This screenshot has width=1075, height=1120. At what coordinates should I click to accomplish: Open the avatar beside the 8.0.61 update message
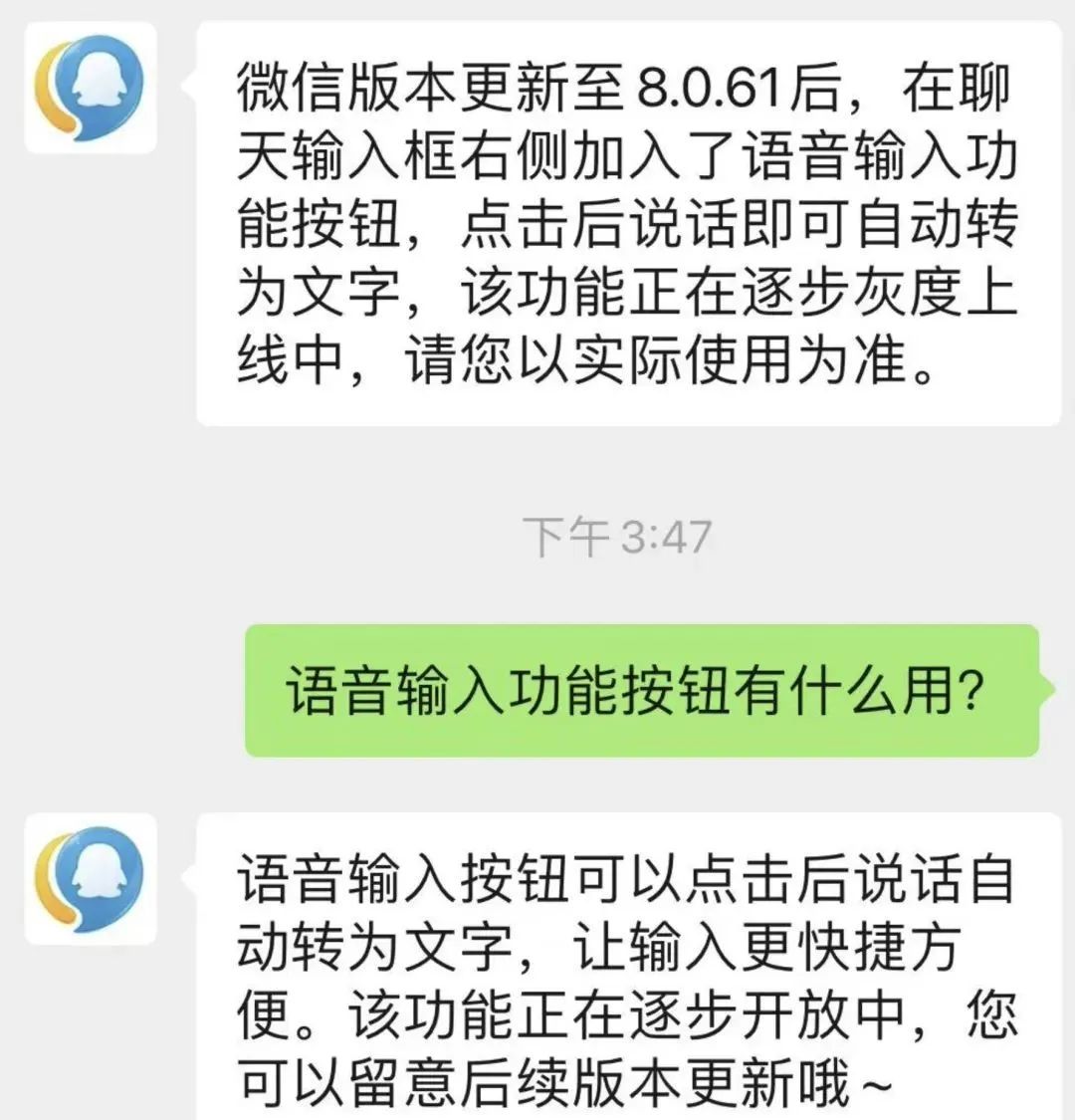tap(91, 89)
